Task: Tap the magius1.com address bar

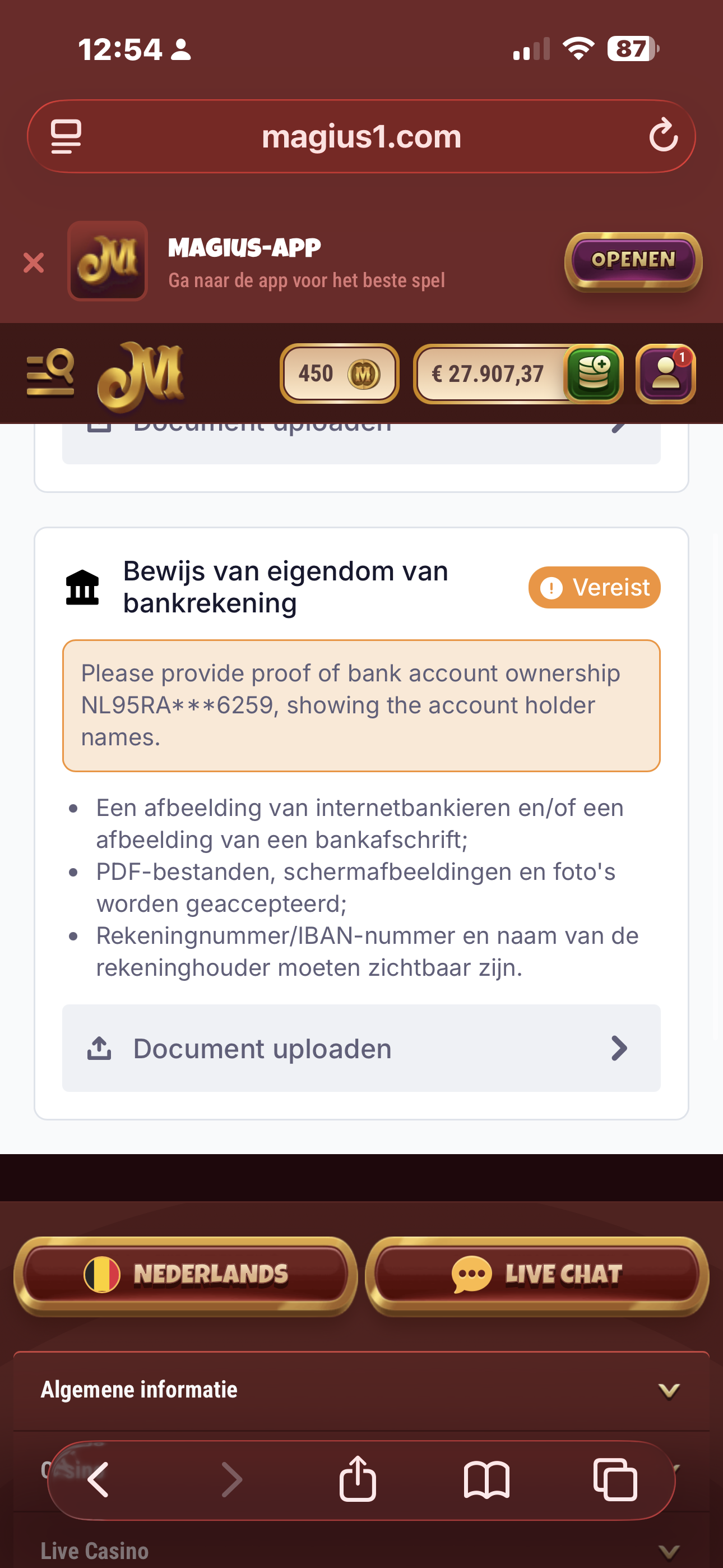Action: 361,136
